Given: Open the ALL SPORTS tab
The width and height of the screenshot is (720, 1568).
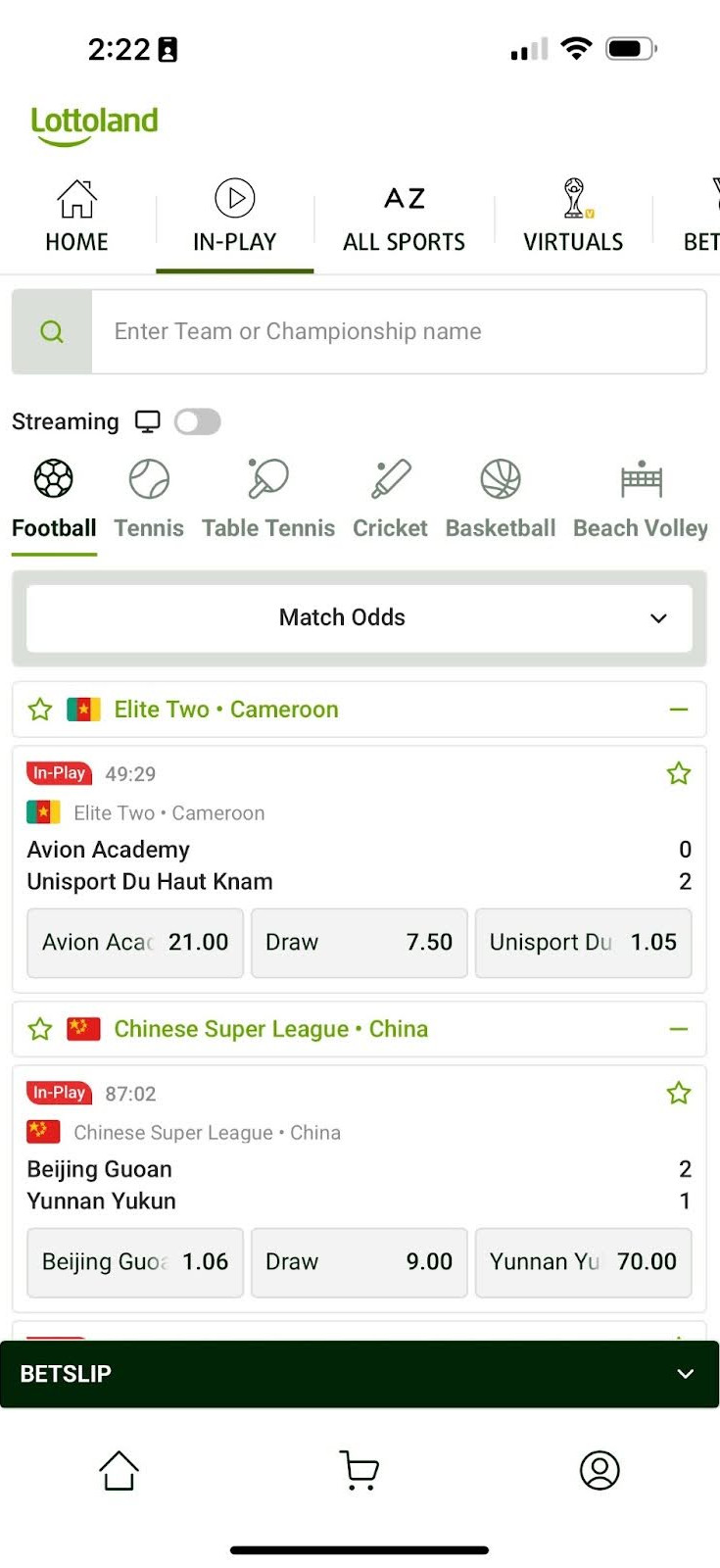Looking at the screenshot, I should click(404, 218).
